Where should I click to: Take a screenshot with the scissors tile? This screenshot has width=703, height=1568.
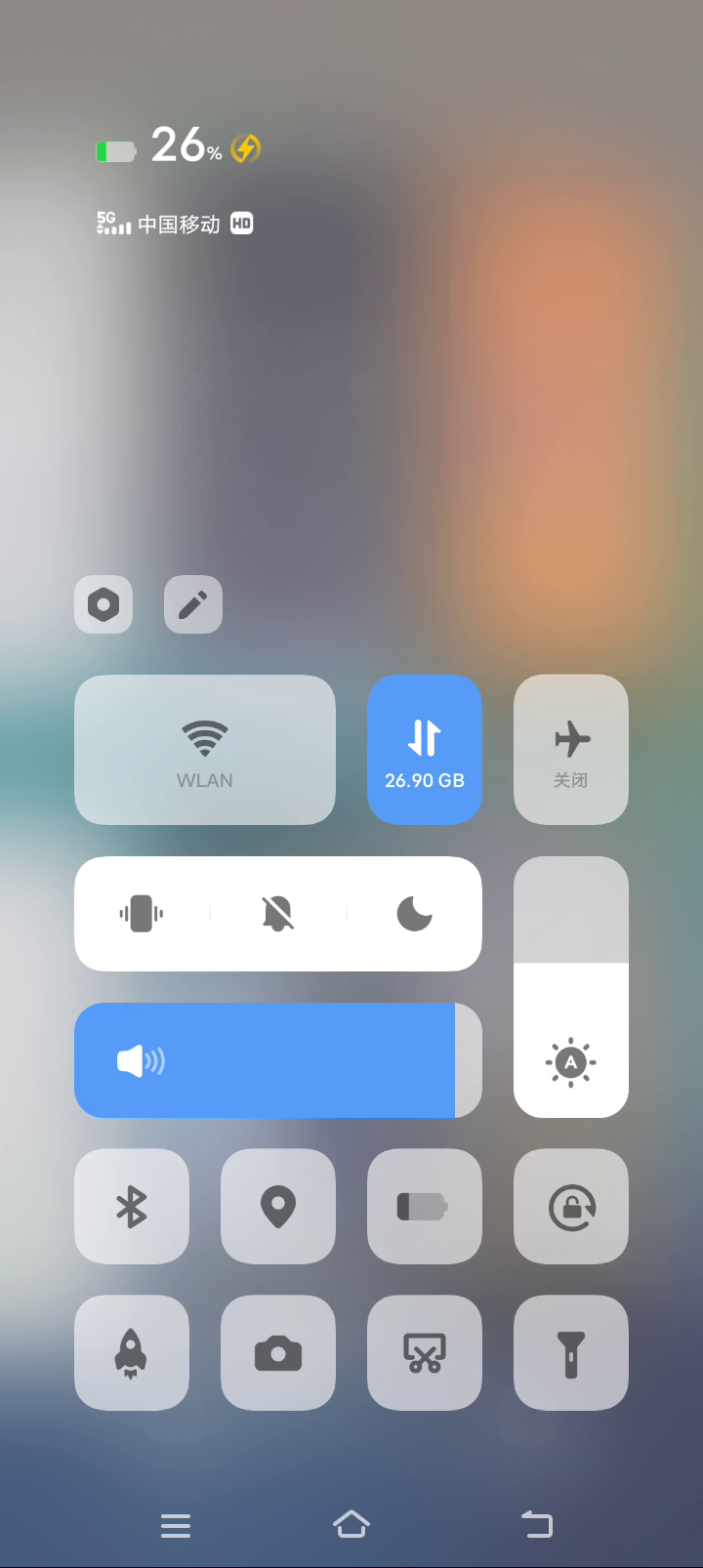(x=425, y=1353)
